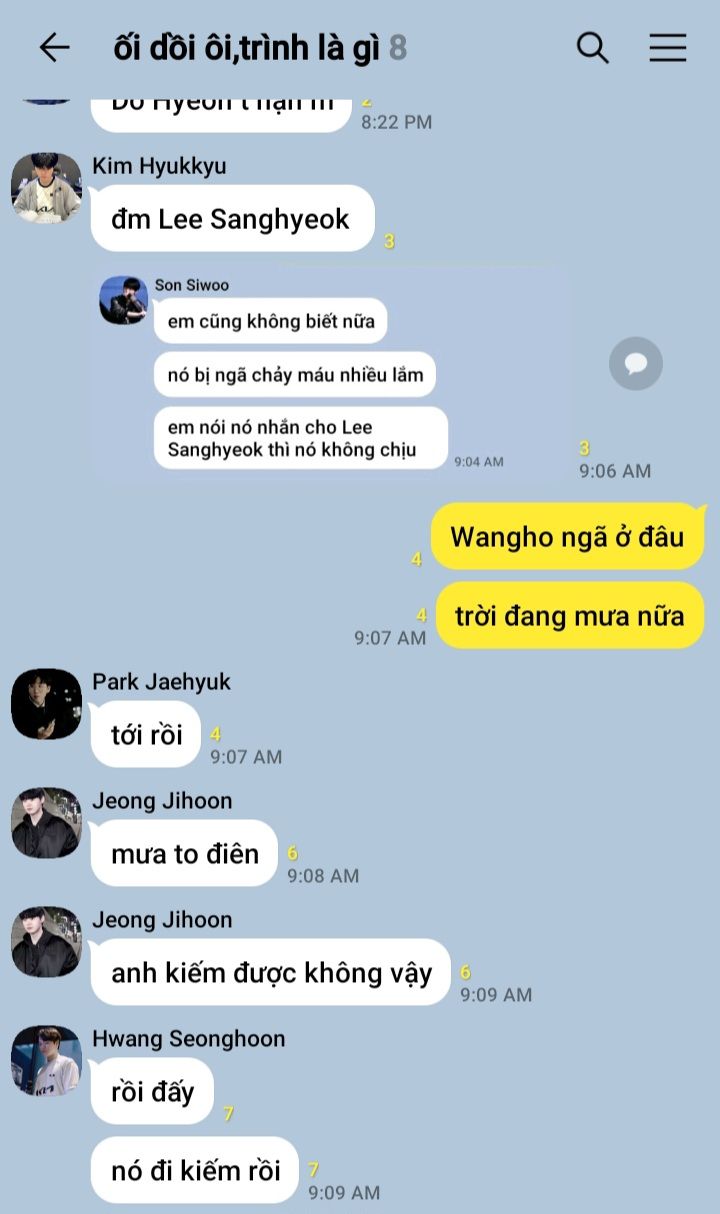This screenshot has width=720, height=1214.
Task: Open Hwang Seonghoon's profile picture
Action: (x=46, y=1061)
